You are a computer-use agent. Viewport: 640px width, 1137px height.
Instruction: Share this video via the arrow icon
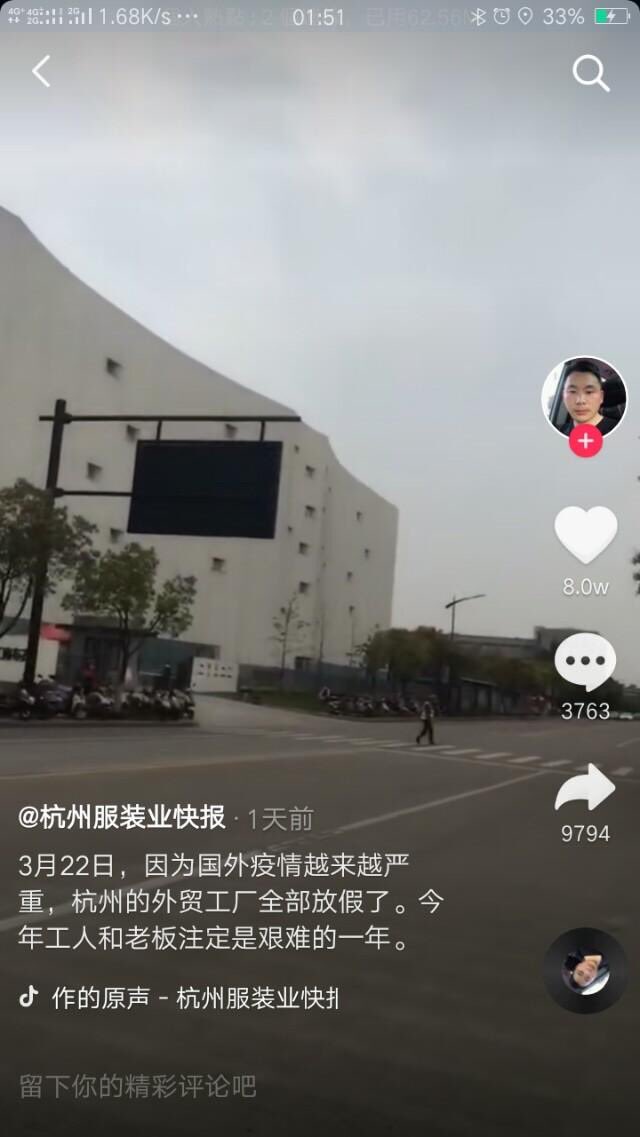point(585,787)
